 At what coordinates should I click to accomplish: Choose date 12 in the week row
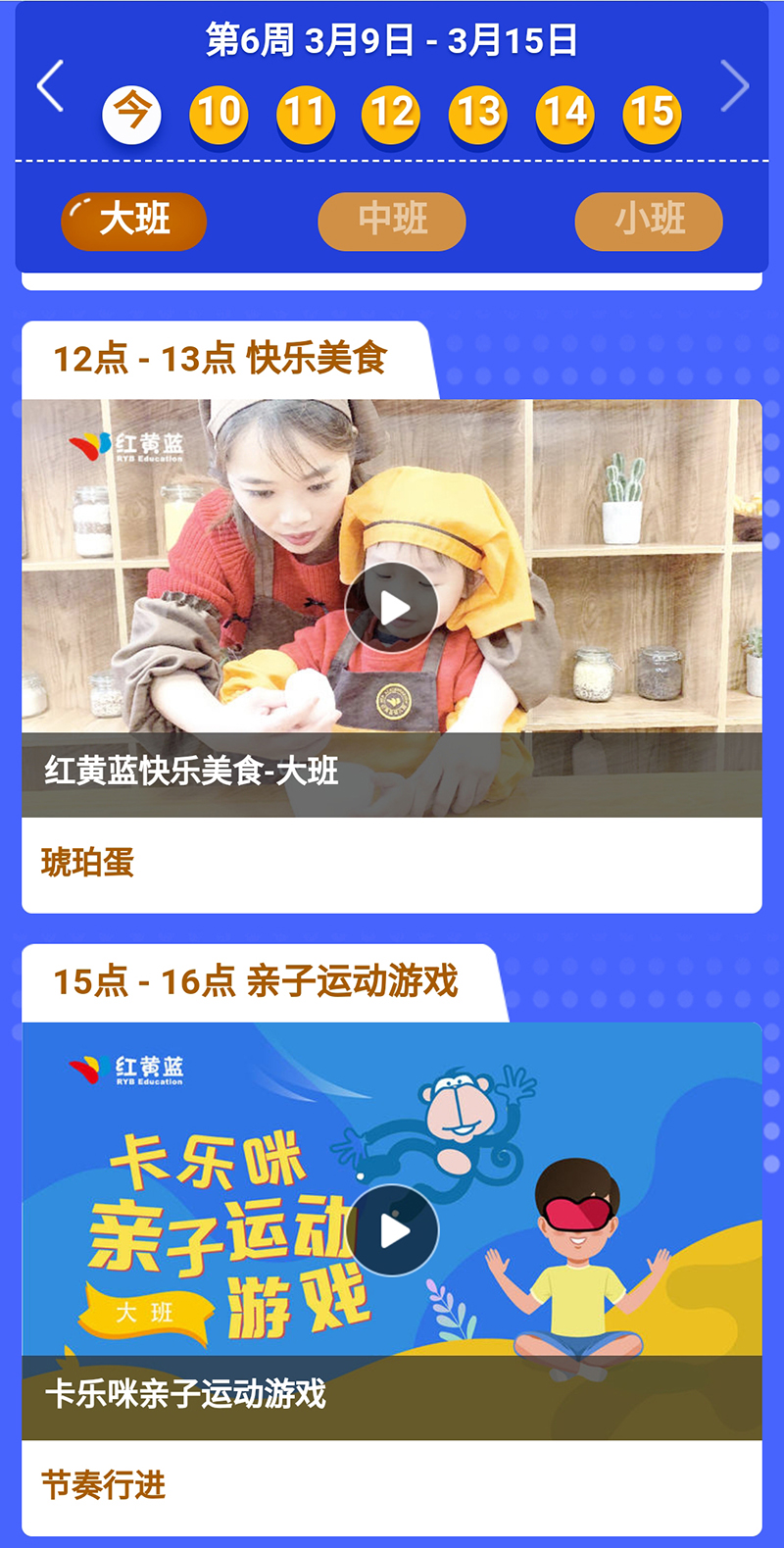(392, 114)
